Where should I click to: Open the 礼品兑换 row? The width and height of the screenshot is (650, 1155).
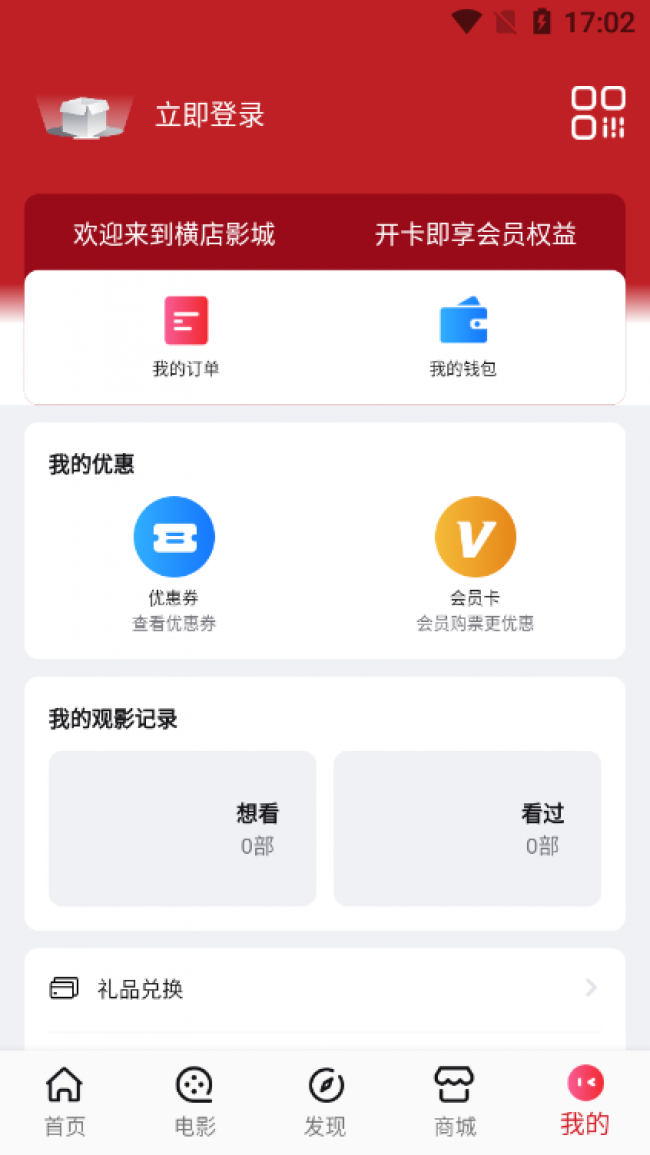(x=325, y=989)
